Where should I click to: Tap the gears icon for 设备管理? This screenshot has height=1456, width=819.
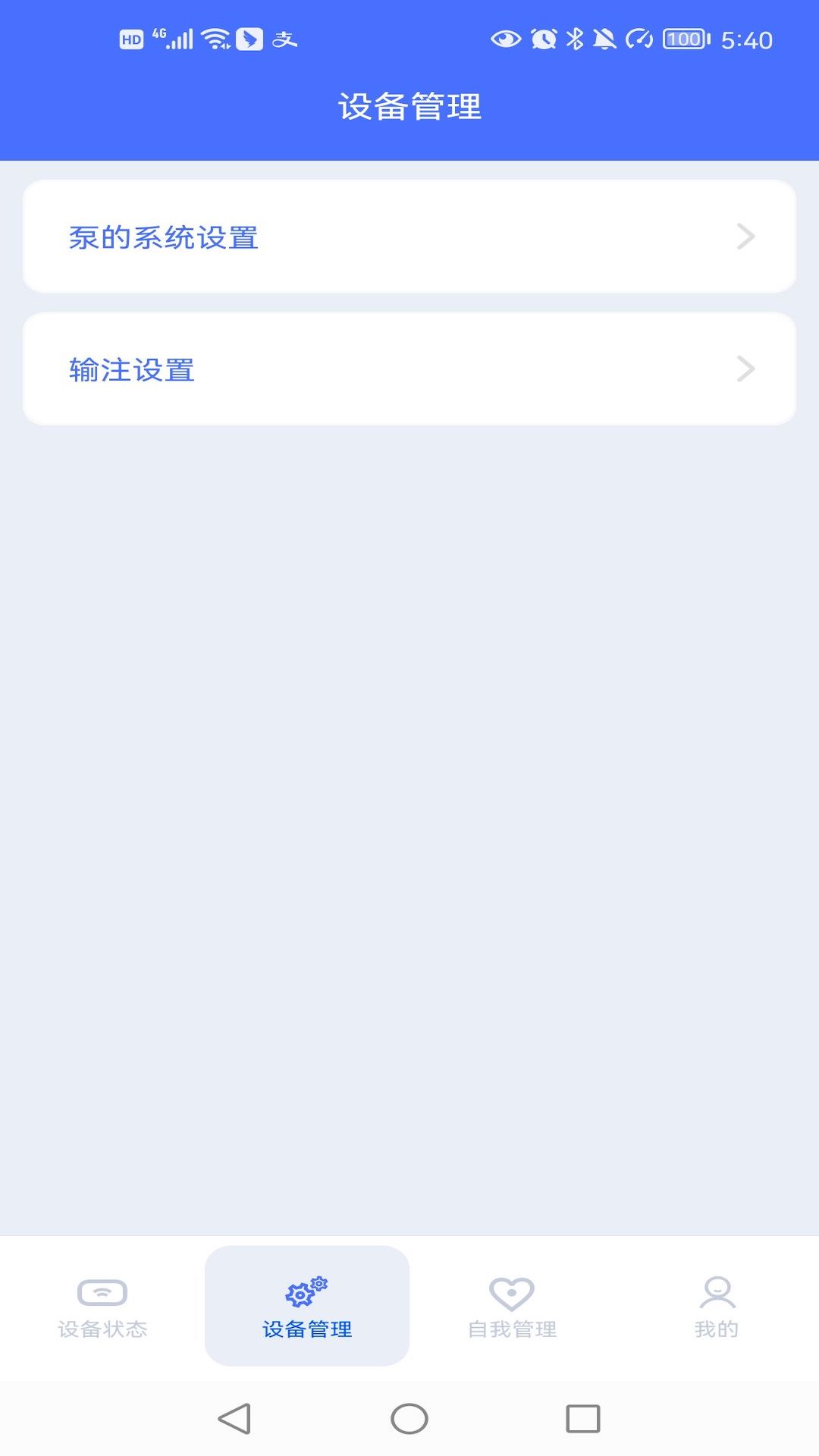pos(306,1291)
